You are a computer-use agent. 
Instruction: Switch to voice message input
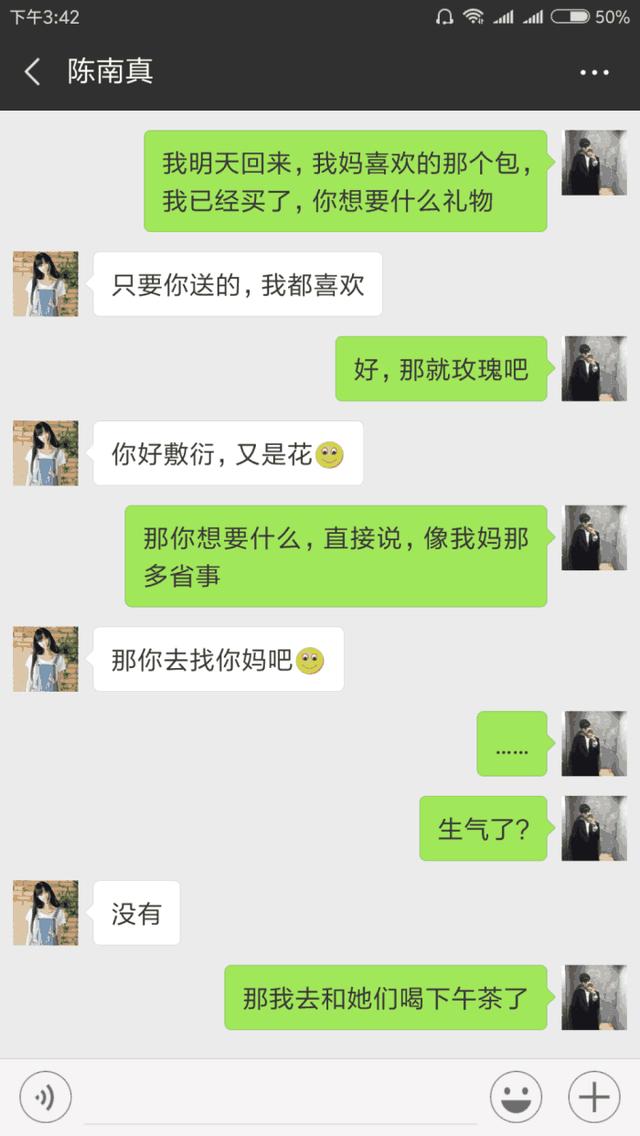coord(45,1098)
